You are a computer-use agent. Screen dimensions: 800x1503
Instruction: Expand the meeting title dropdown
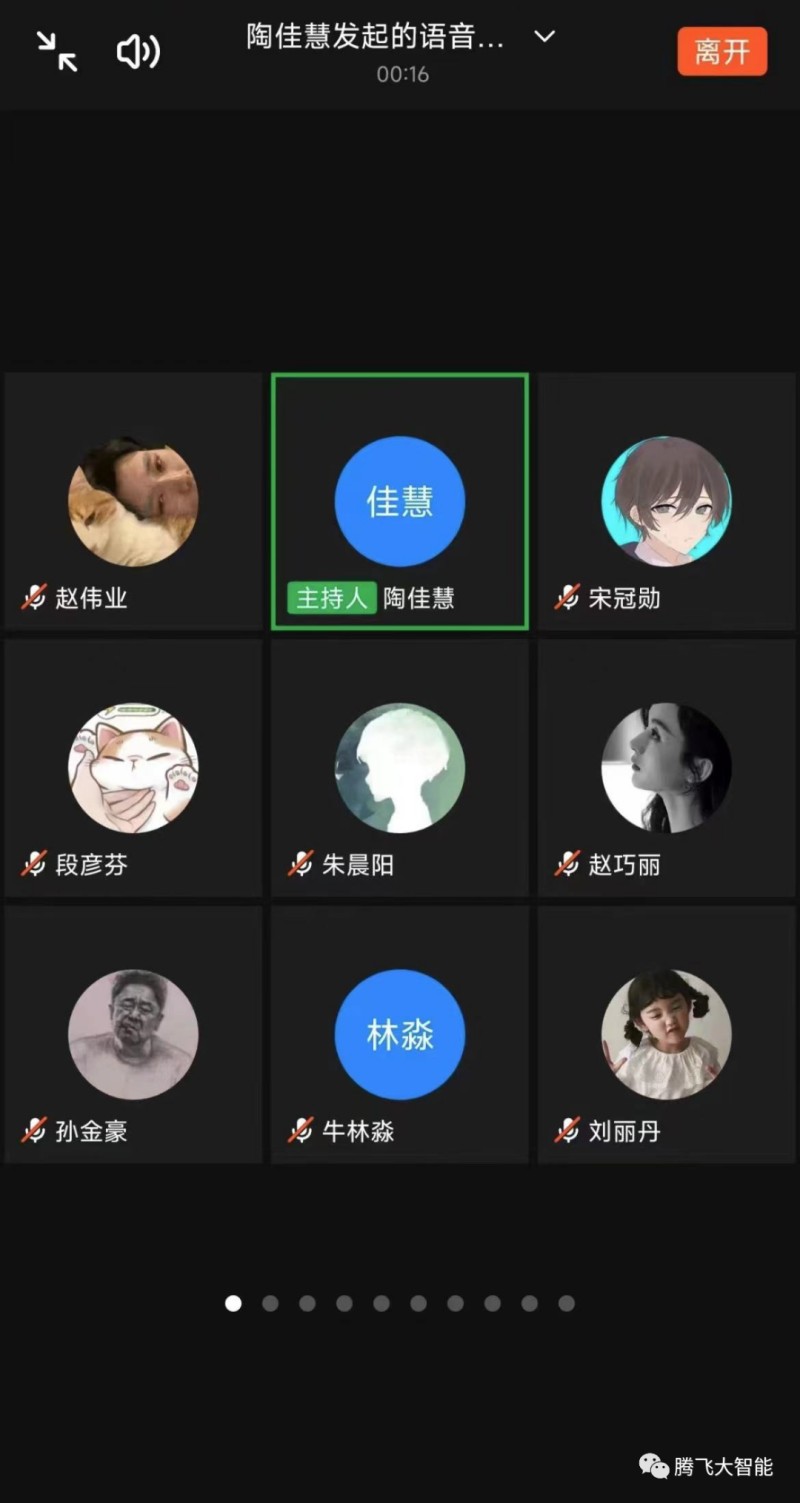coord(544,37)
